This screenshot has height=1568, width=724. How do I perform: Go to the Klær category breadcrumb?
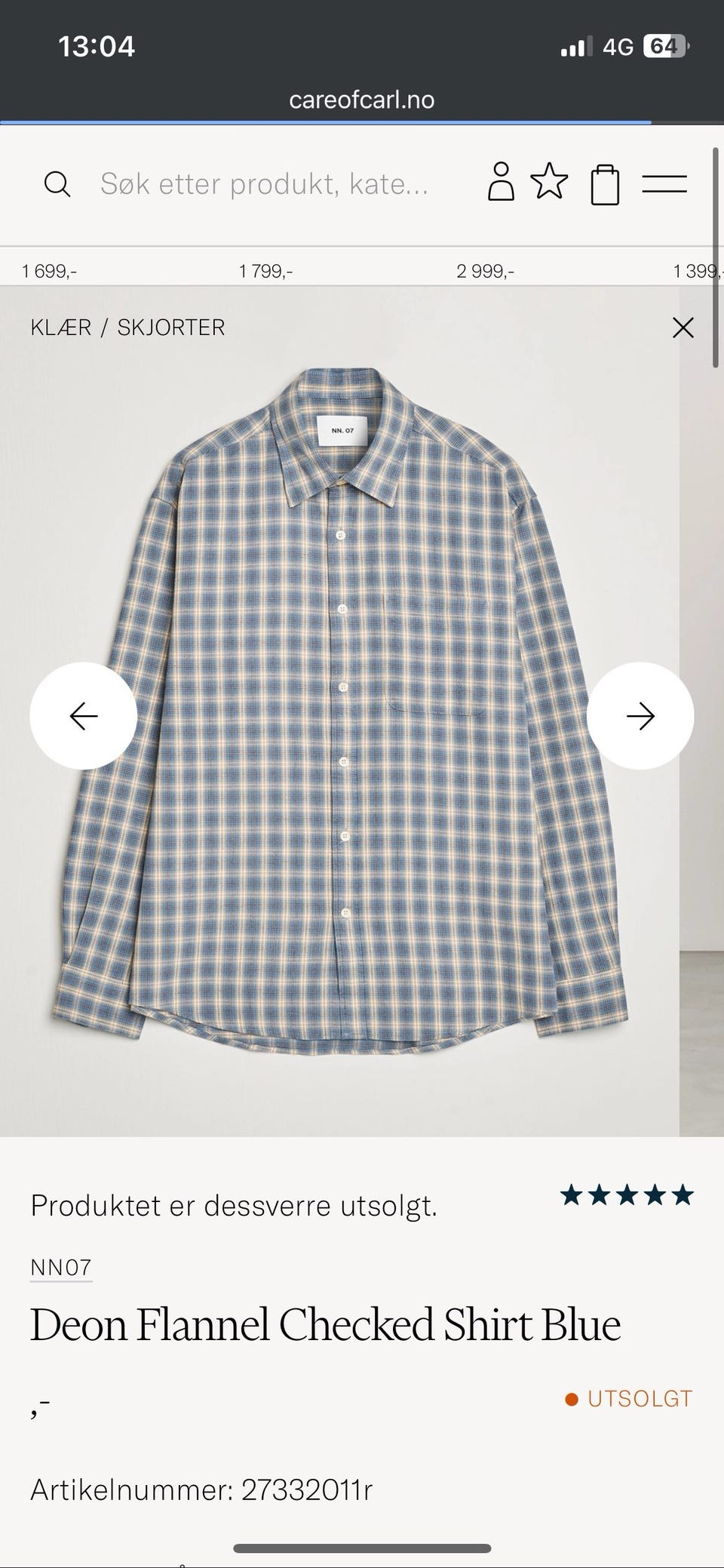[x=60, y=327]
